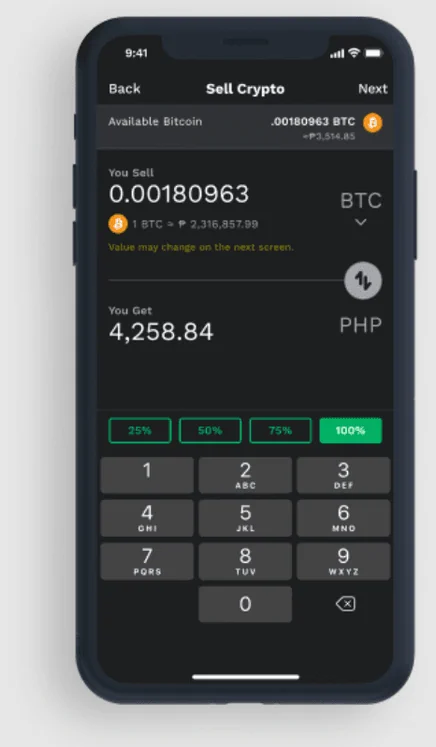Choose the 75% amount chip

280,431
